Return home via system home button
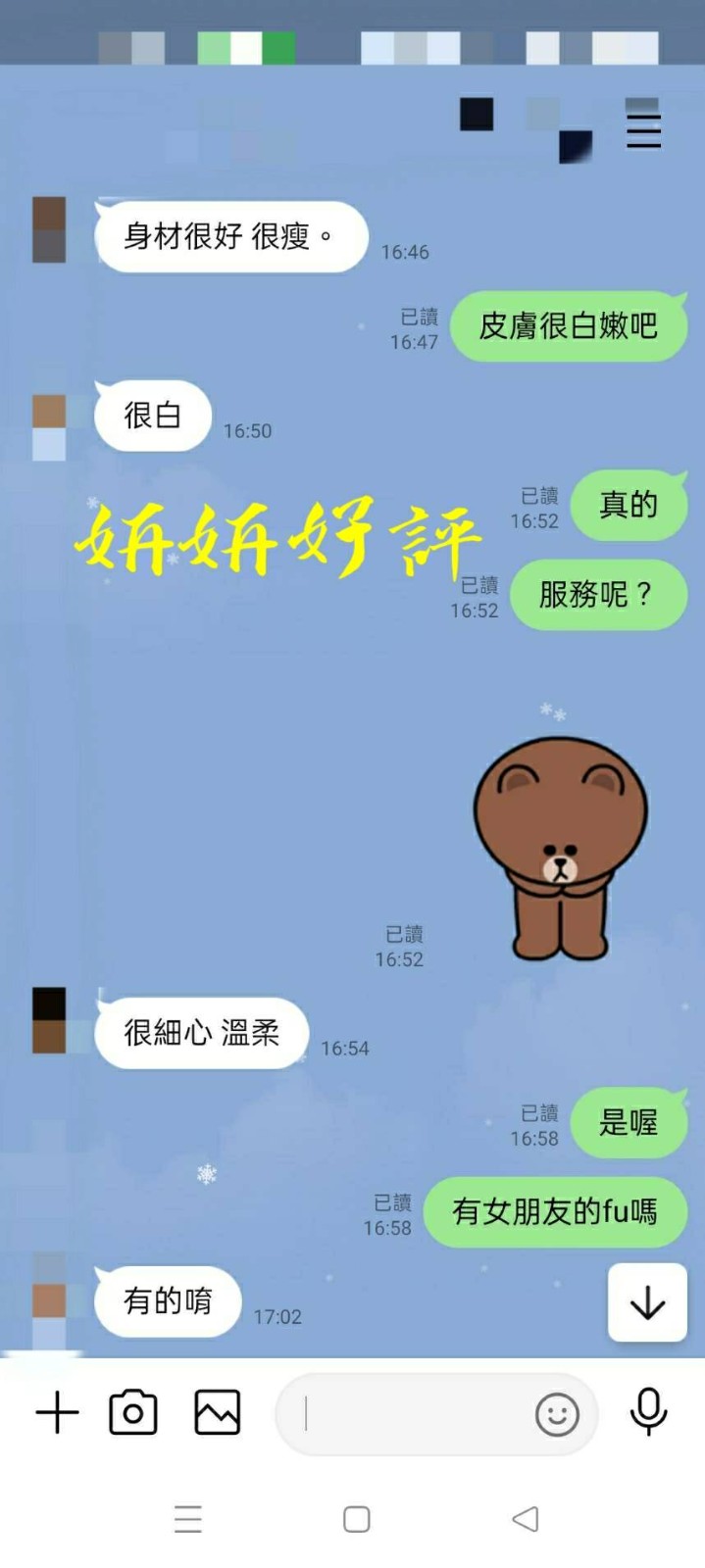Image resolution: width=705 pixels, height=1568 pixels. (356, 1519)
